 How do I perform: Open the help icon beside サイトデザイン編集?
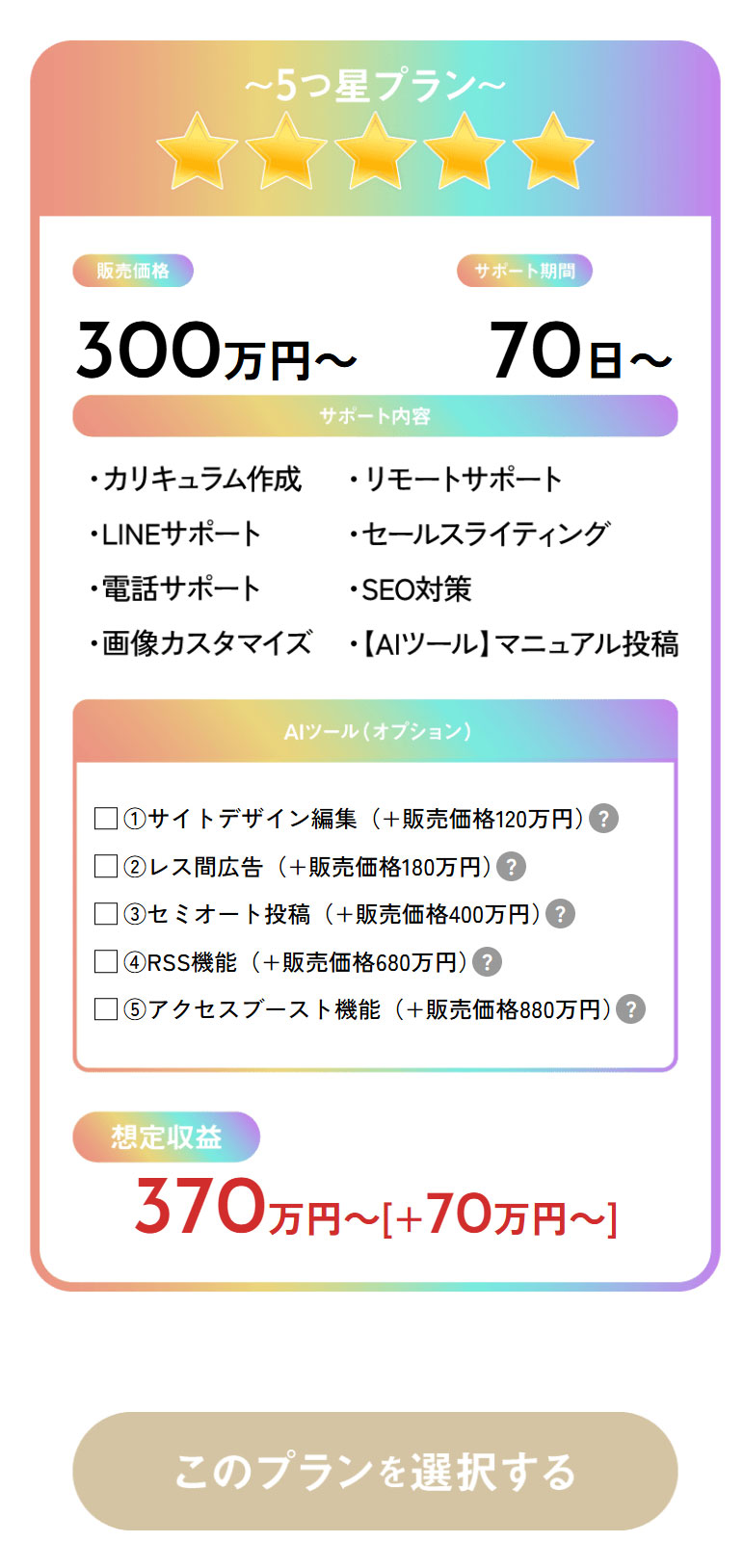603,819
